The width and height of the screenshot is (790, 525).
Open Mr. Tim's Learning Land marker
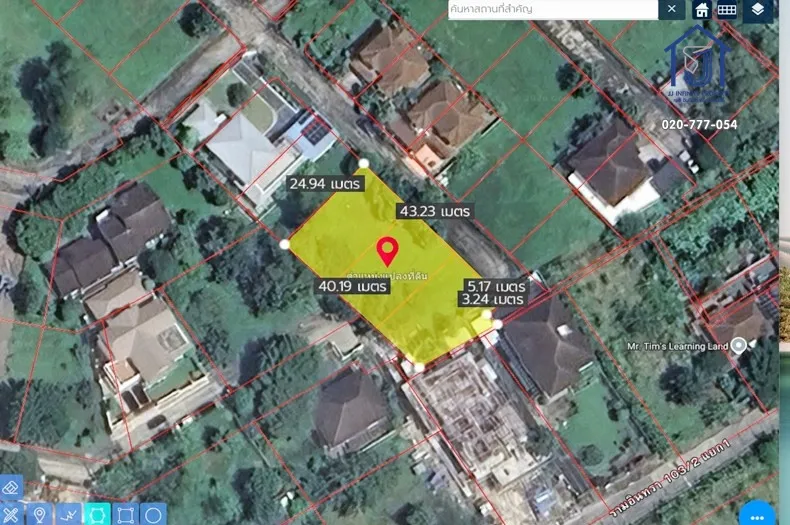[x=739, y=346]
